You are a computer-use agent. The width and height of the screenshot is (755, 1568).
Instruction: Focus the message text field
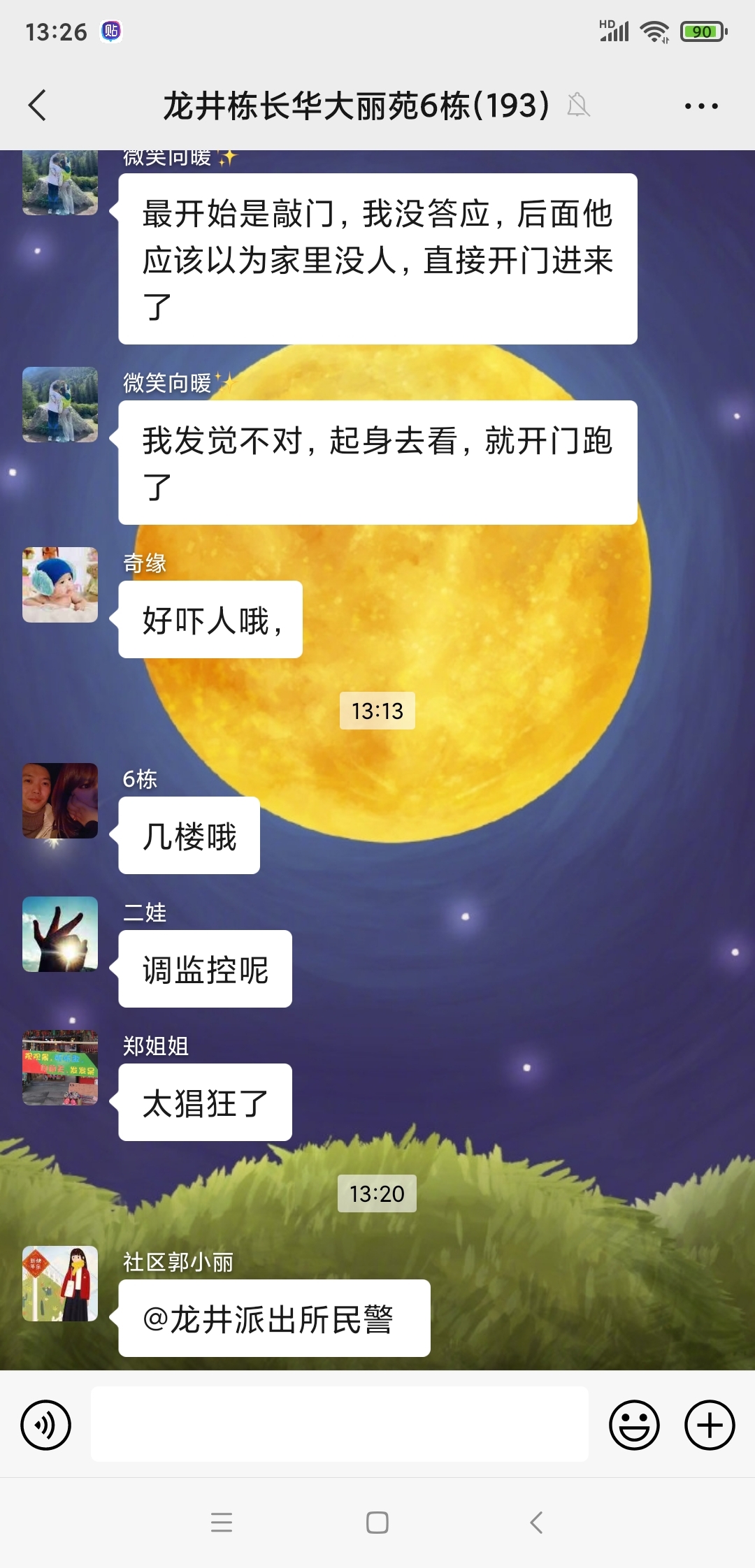[339, 1424]
